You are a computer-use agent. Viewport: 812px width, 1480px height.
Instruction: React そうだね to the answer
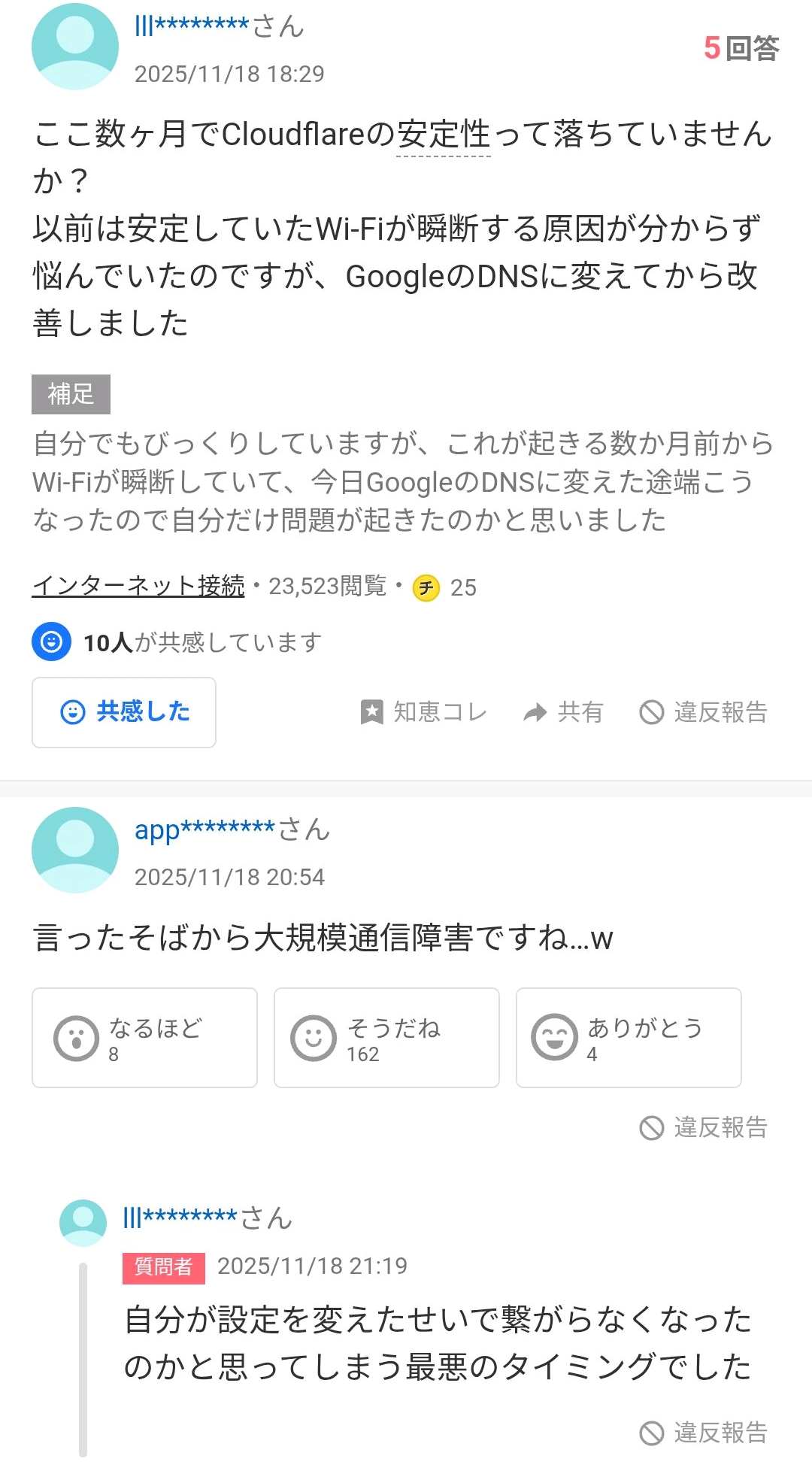386,1038
